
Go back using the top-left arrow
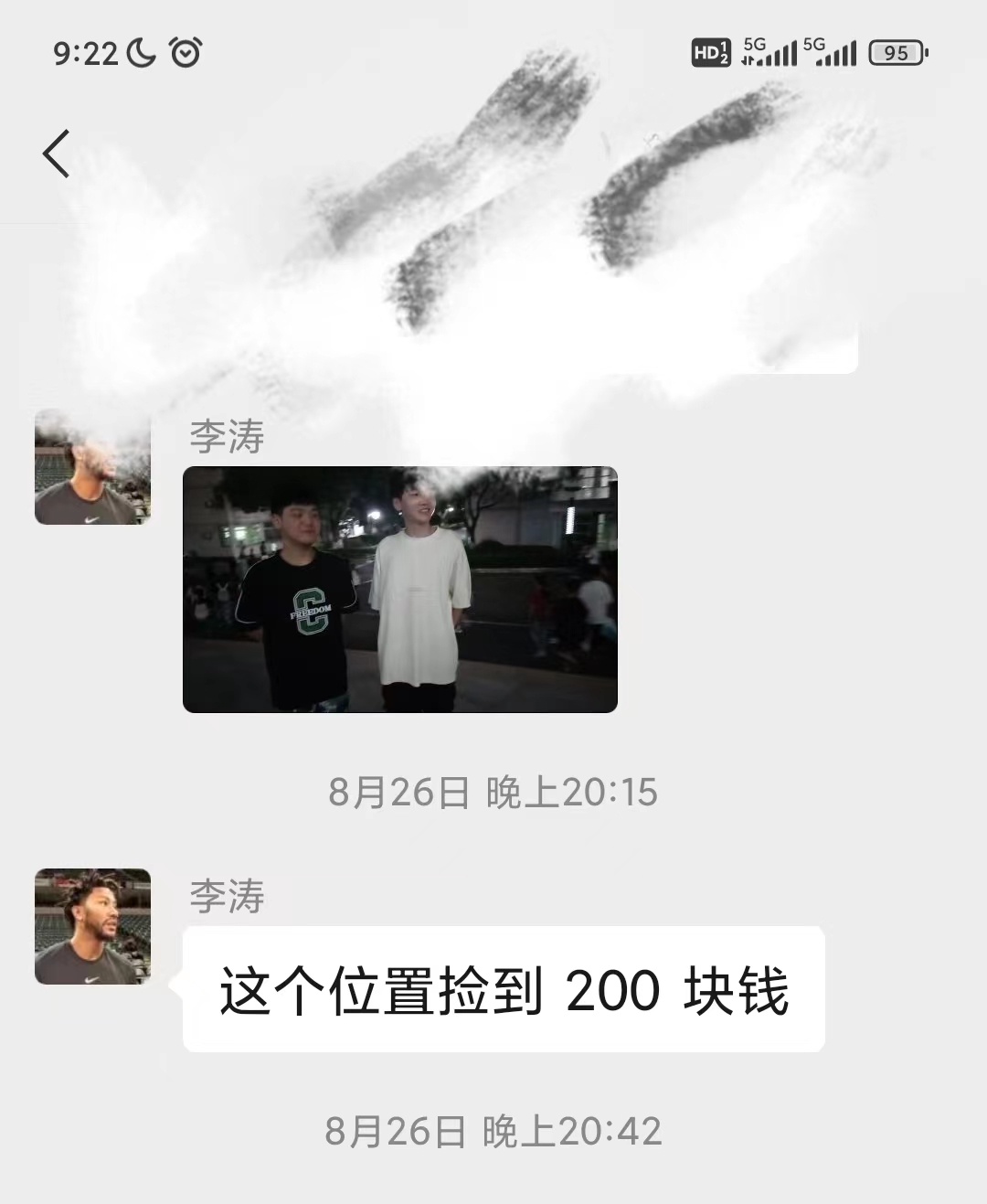pos(57,154)
